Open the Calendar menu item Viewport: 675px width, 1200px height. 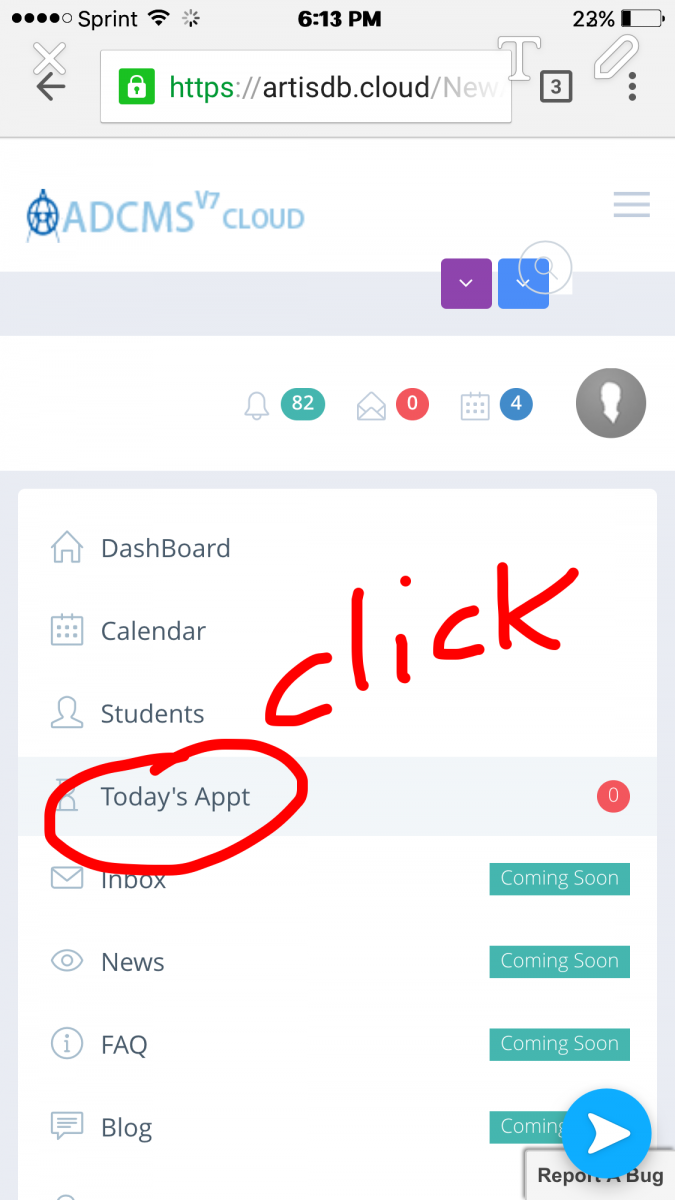click(153, 631)
